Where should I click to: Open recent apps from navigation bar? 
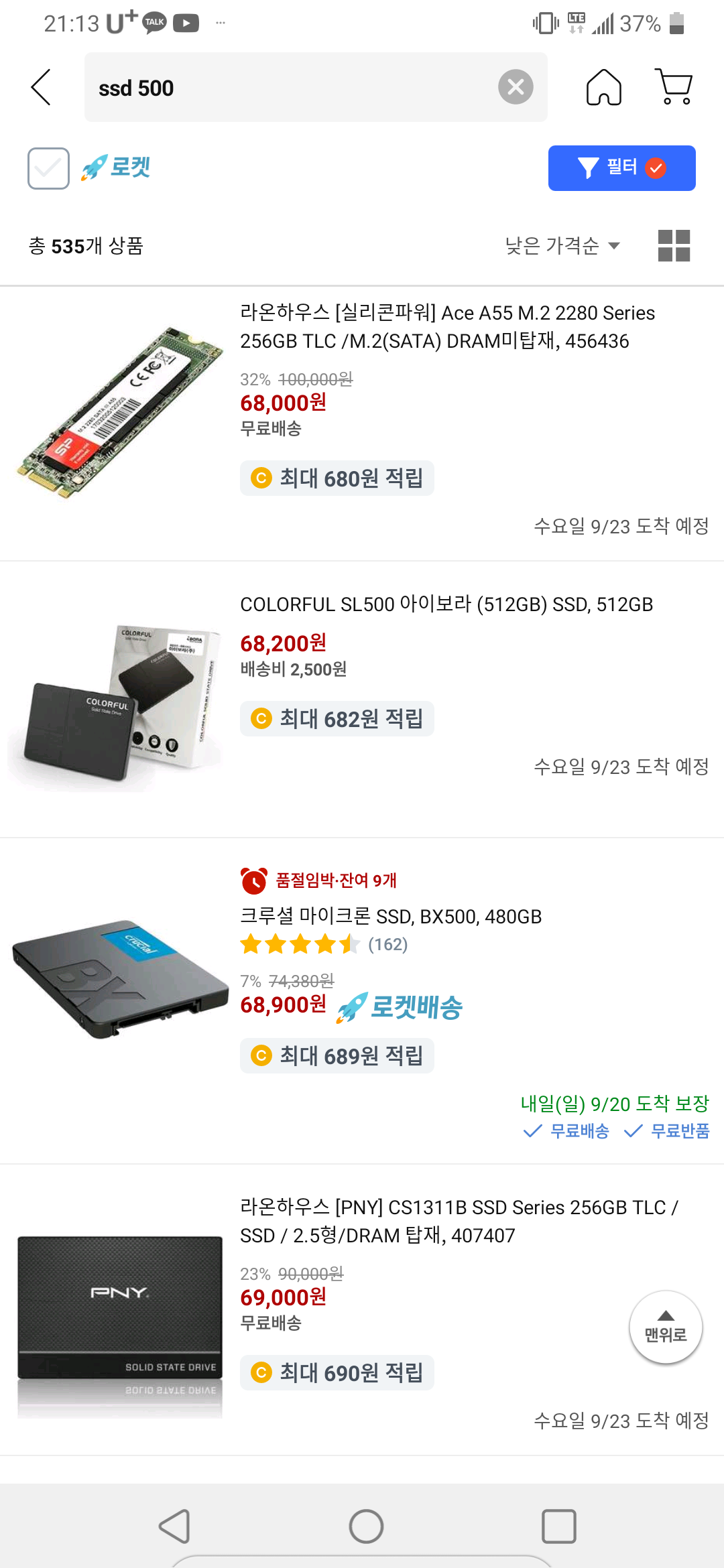pos(558,1526)
